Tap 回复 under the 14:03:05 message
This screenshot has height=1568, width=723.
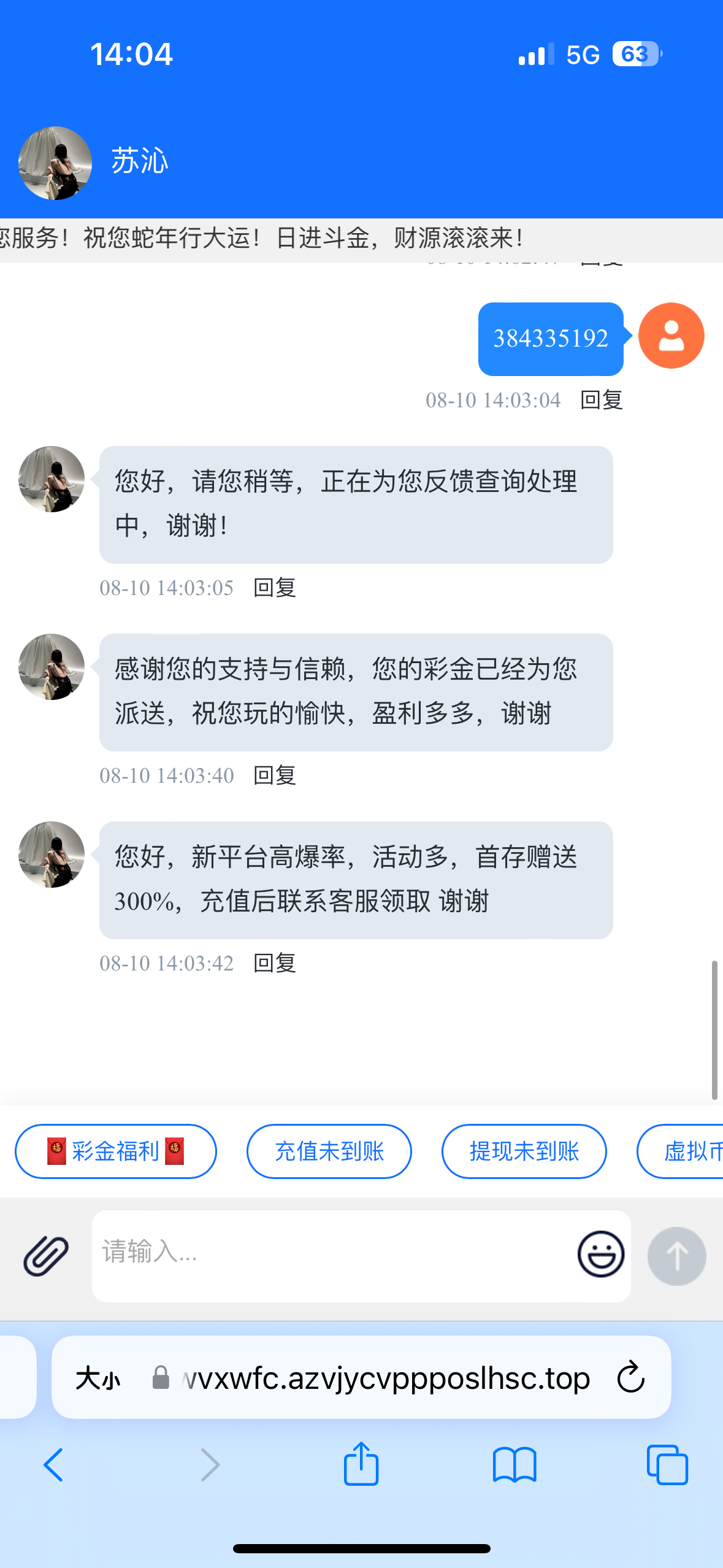point(275,588)
